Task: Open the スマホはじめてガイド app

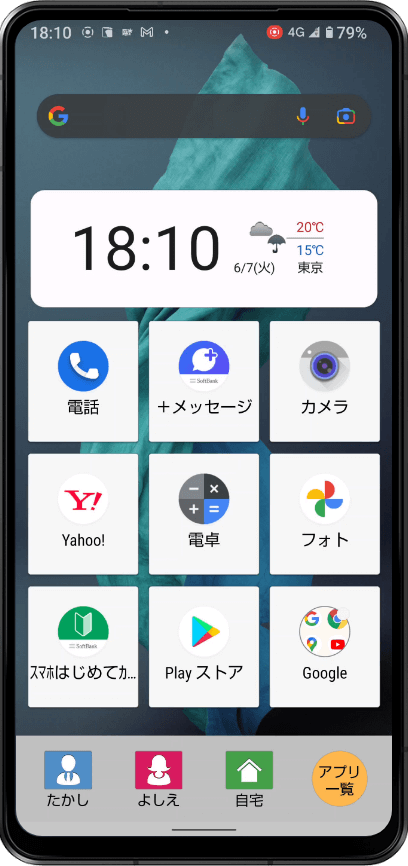Action: tap(83, 647)
